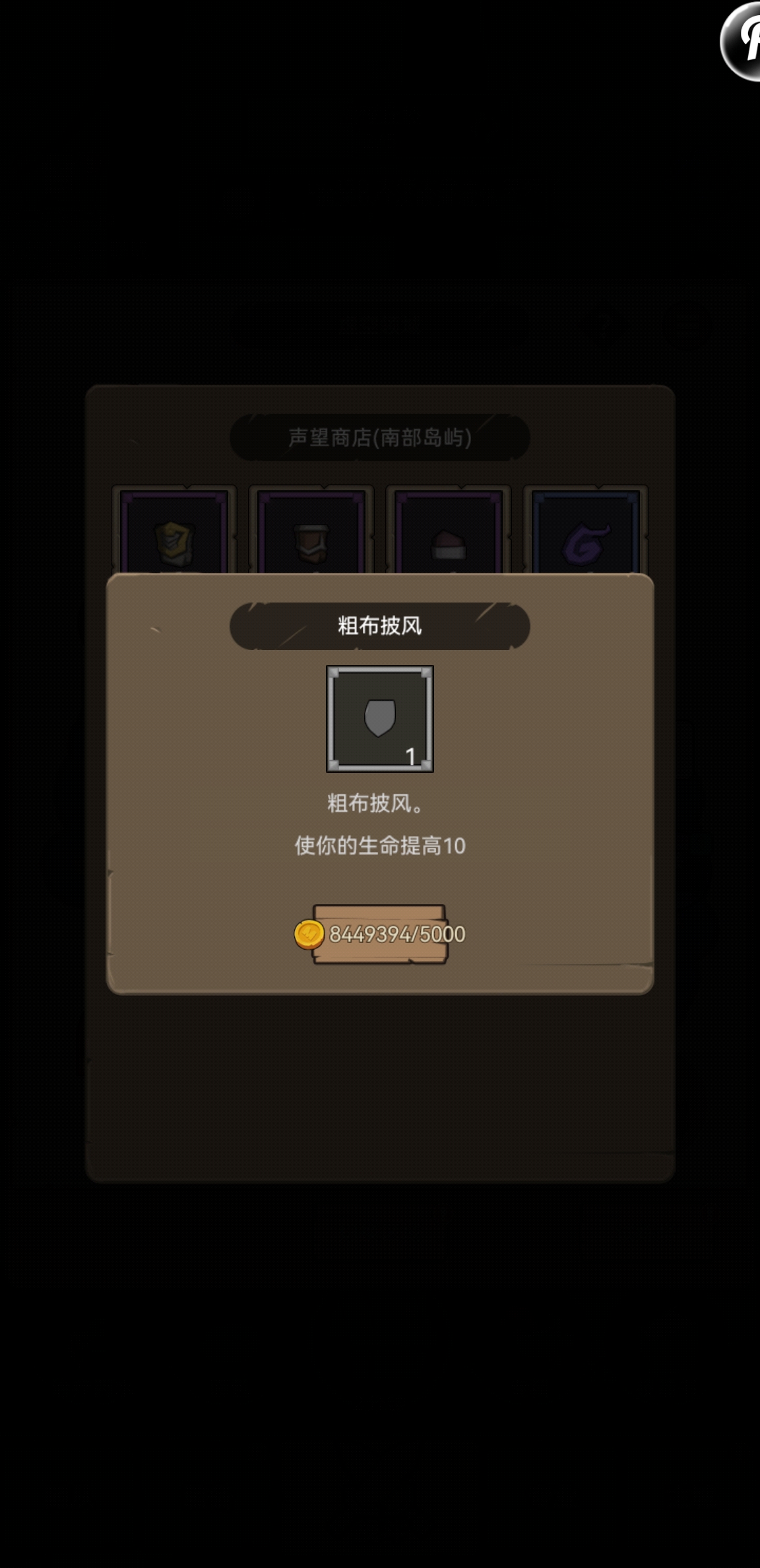Screen dimensions: 760x1568
Task: Tap the 粗布披风 item icon
Action: coord(380,719)
